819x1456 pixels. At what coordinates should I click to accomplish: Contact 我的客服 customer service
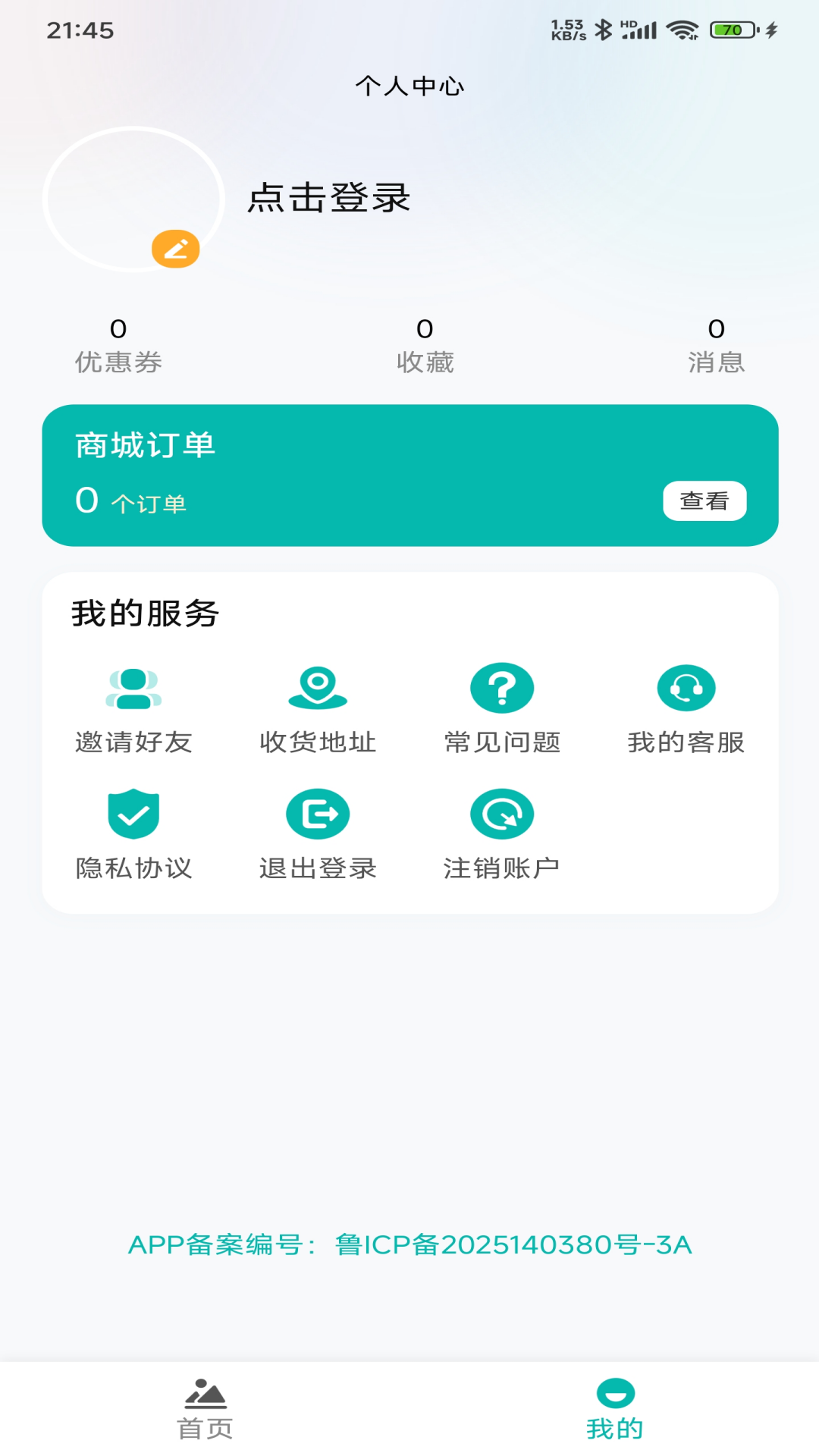[x=686, y=709]
